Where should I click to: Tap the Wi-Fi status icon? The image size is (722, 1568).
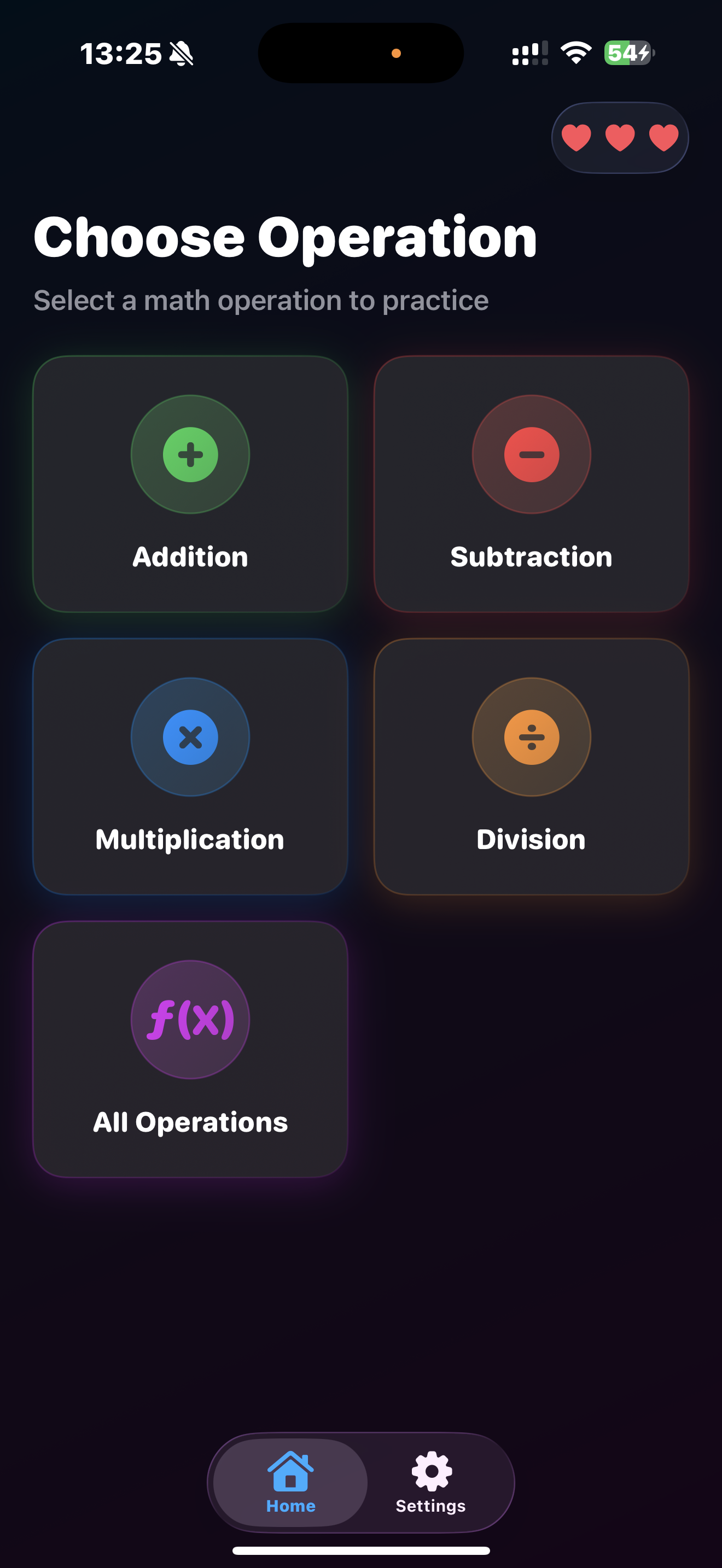click(x=575, y=54)
